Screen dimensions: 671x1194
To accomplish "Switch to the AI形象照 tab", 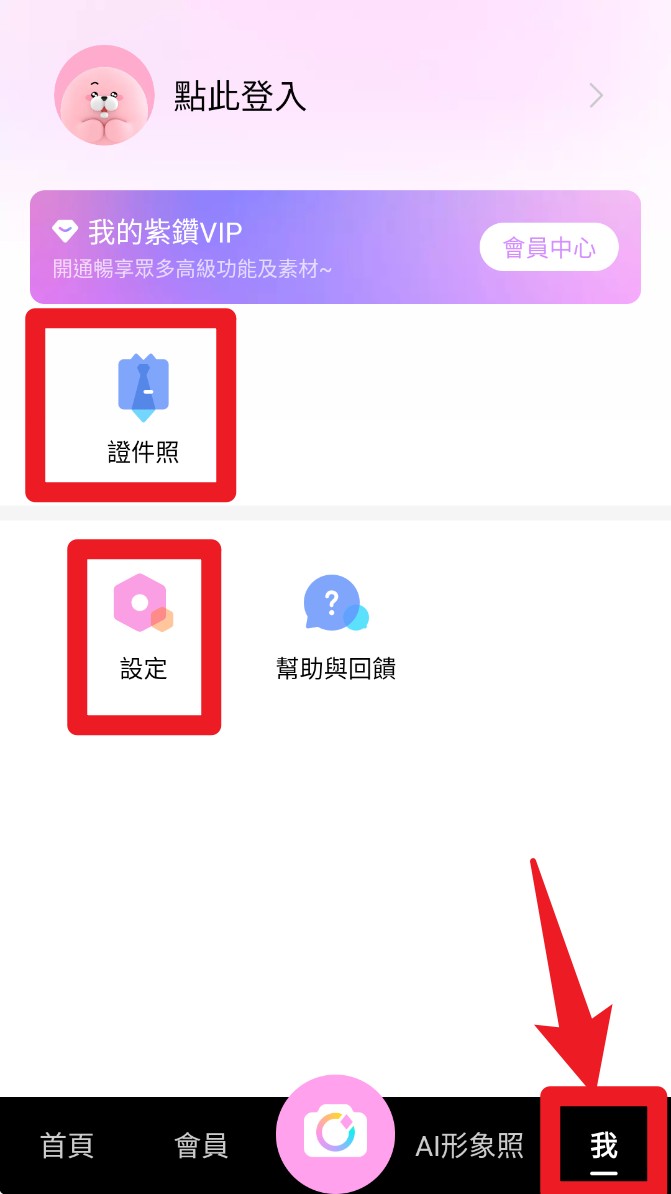I will coord(469,1145).
